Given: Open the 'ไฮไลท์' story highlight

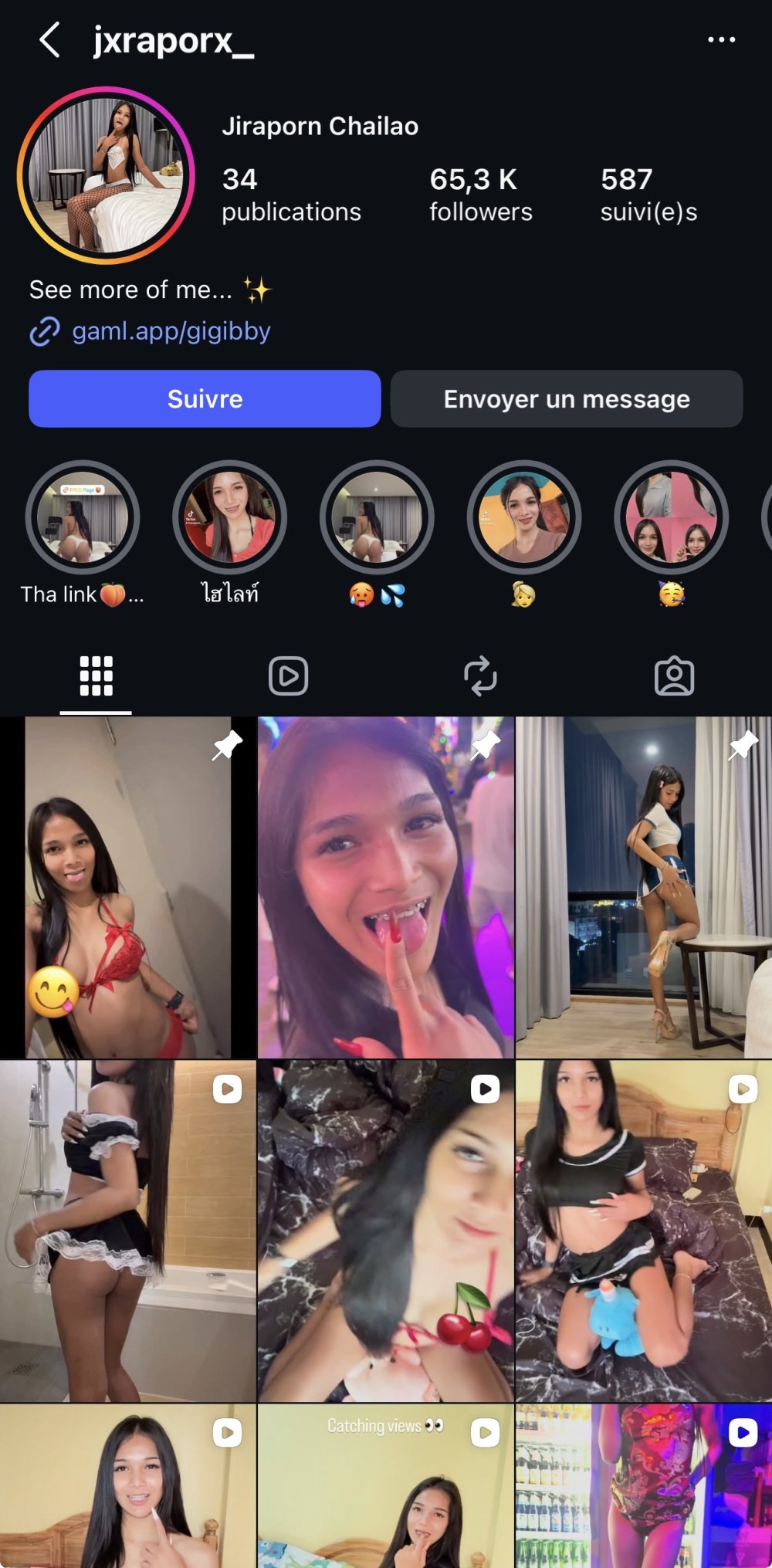Looking at the screenshot, I should click(230, 517).
